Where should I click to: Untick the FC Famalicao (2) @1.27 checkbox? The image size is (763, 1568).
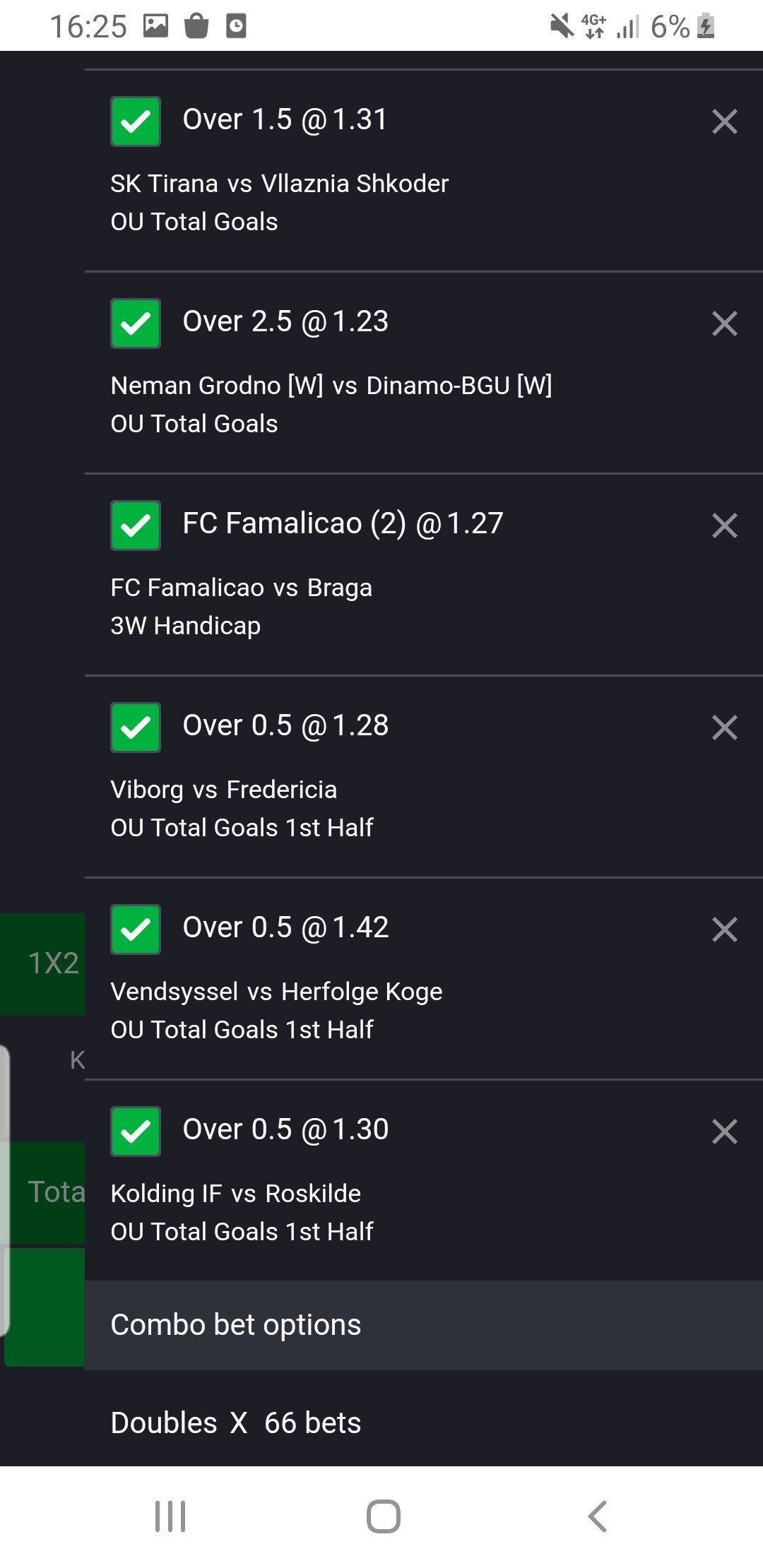pos(136,525)
